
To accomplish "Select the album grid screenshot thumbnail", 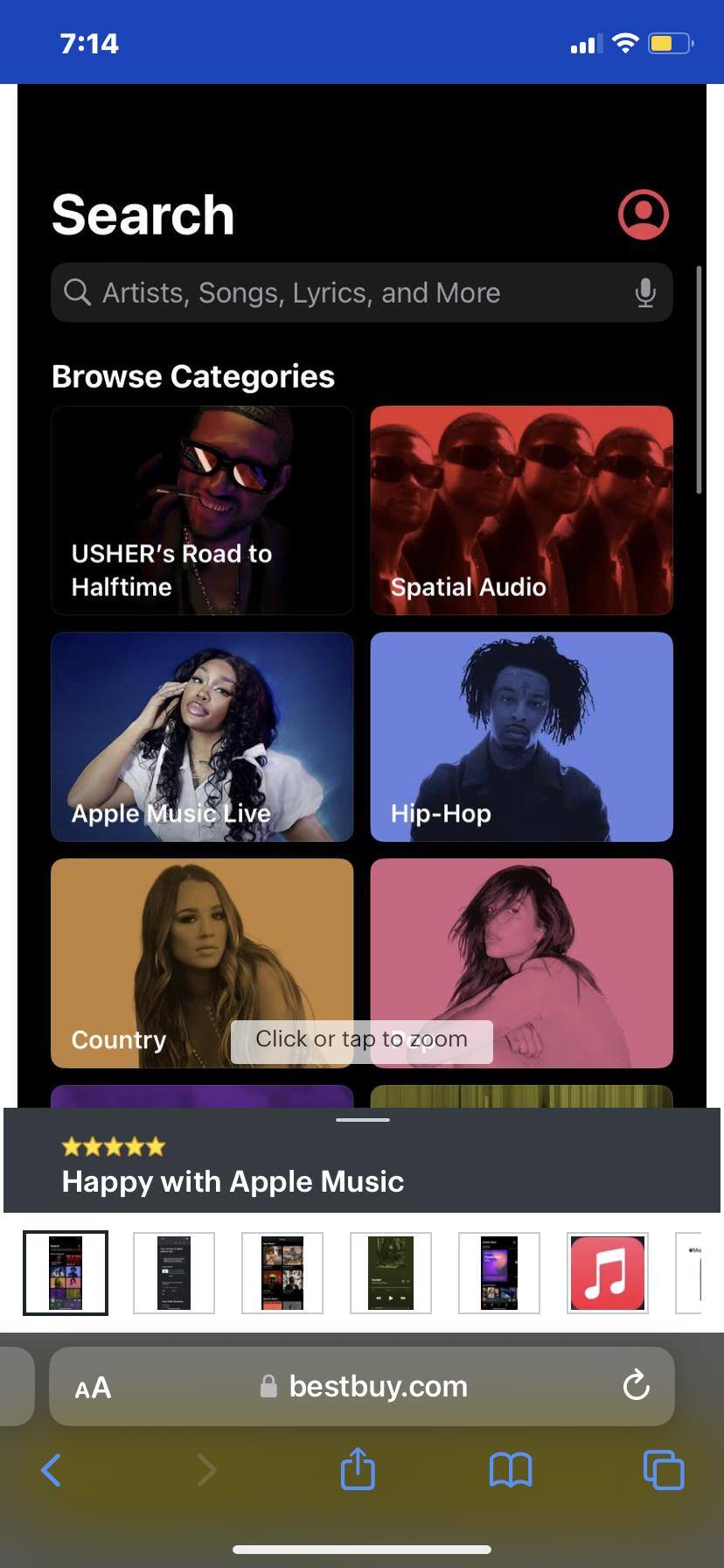I will tap(282, 1273).
